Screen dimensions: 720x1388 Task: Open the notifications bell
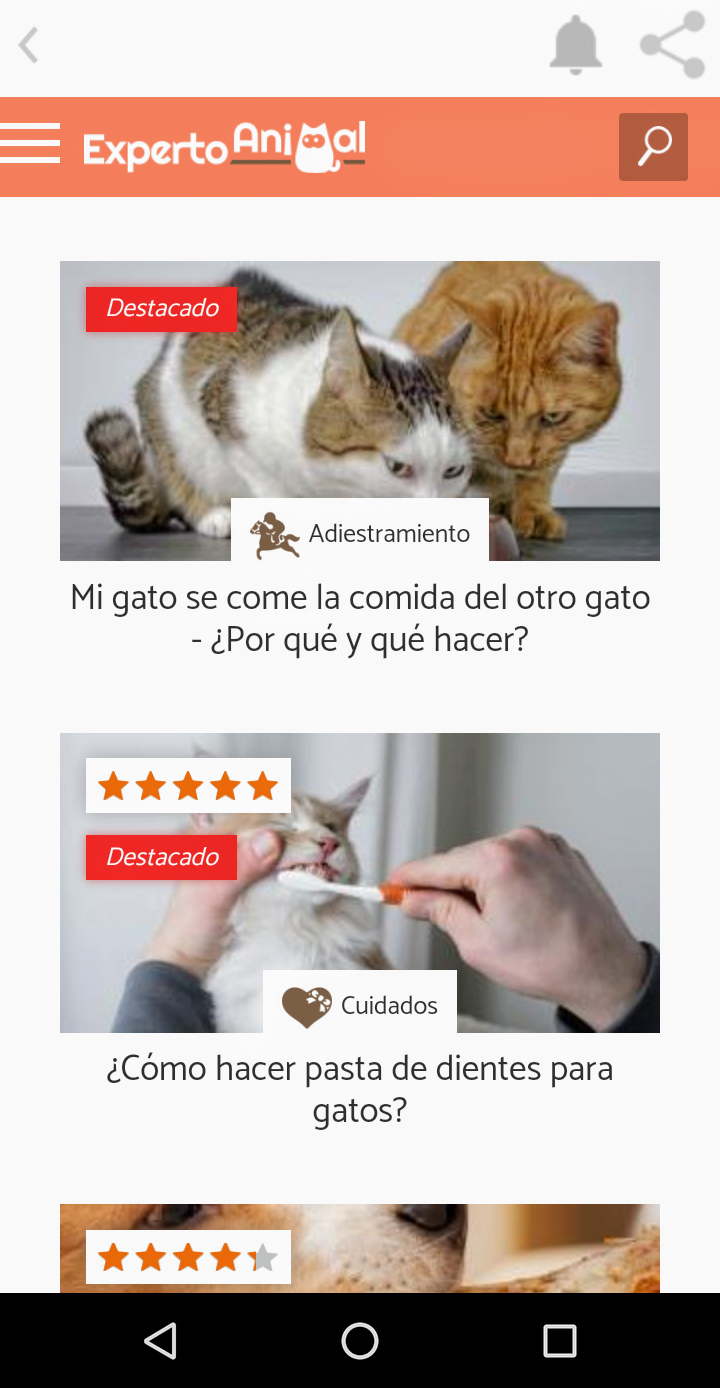click(x=575, y=46)
